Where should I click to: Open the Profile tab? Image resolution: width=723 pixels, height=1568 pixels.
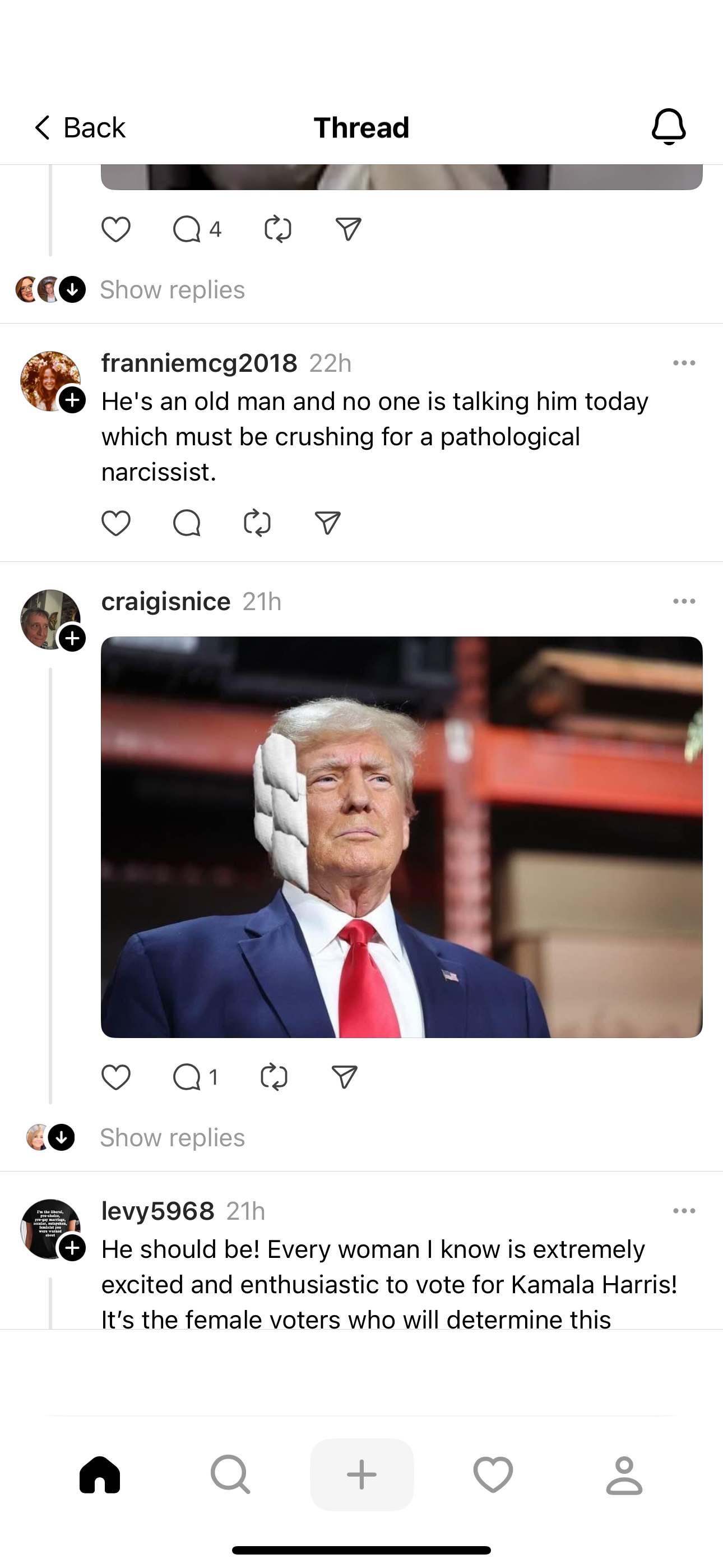(x=624, y=1475)
